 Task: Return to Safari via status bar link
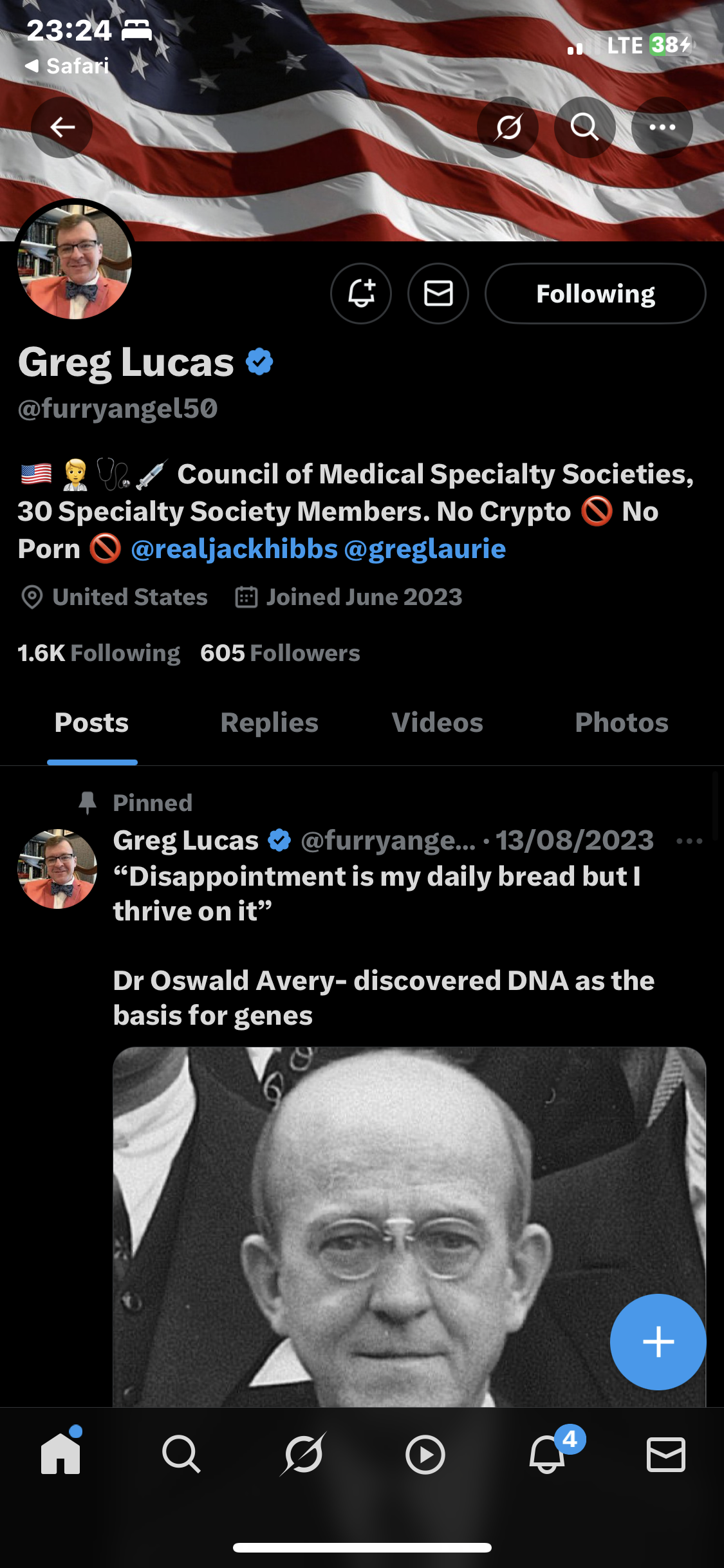tap(68, 66)
